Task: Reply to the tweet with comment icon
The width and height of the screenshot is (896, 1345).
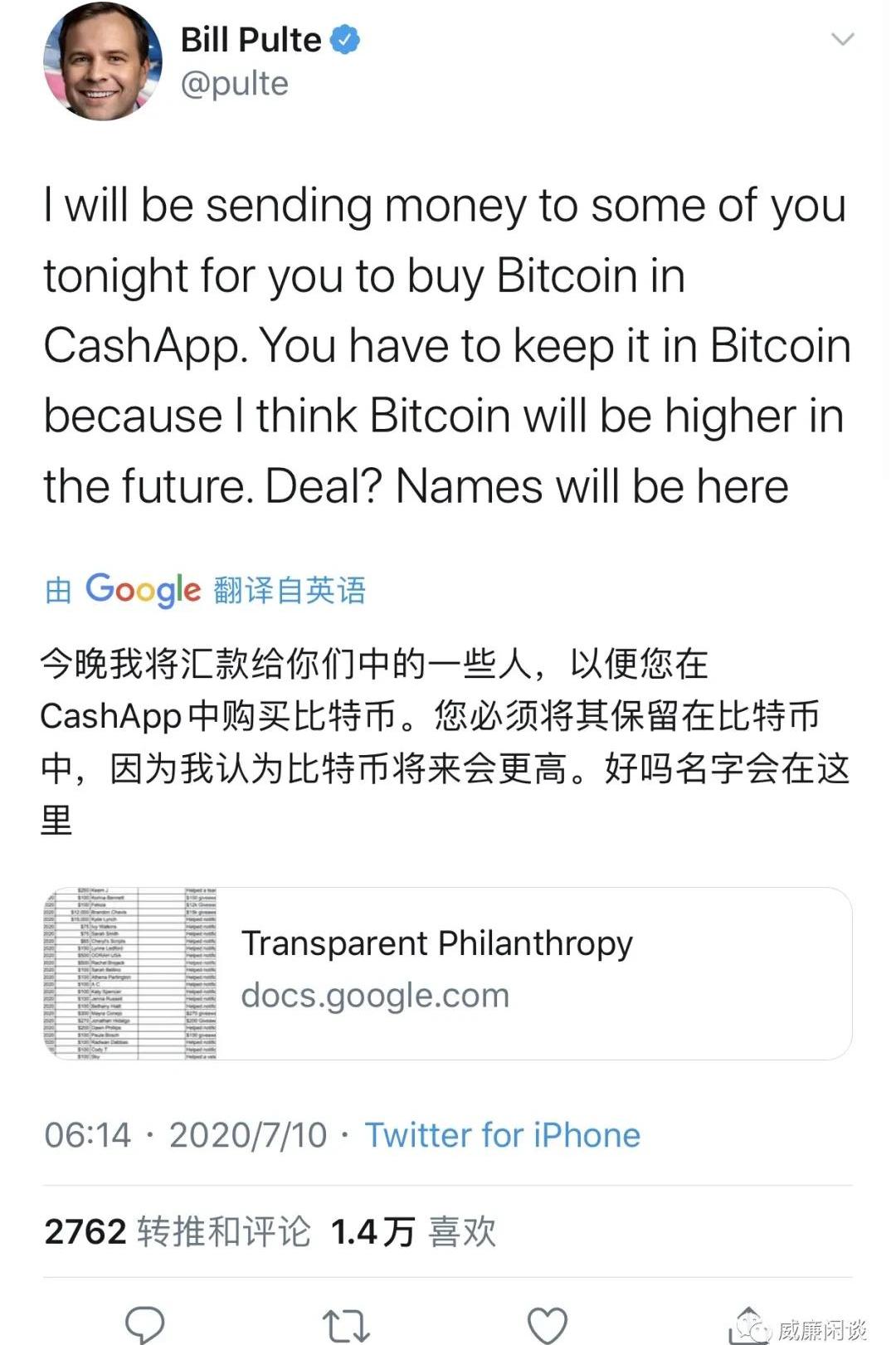Action: (x=144, y=1323)
